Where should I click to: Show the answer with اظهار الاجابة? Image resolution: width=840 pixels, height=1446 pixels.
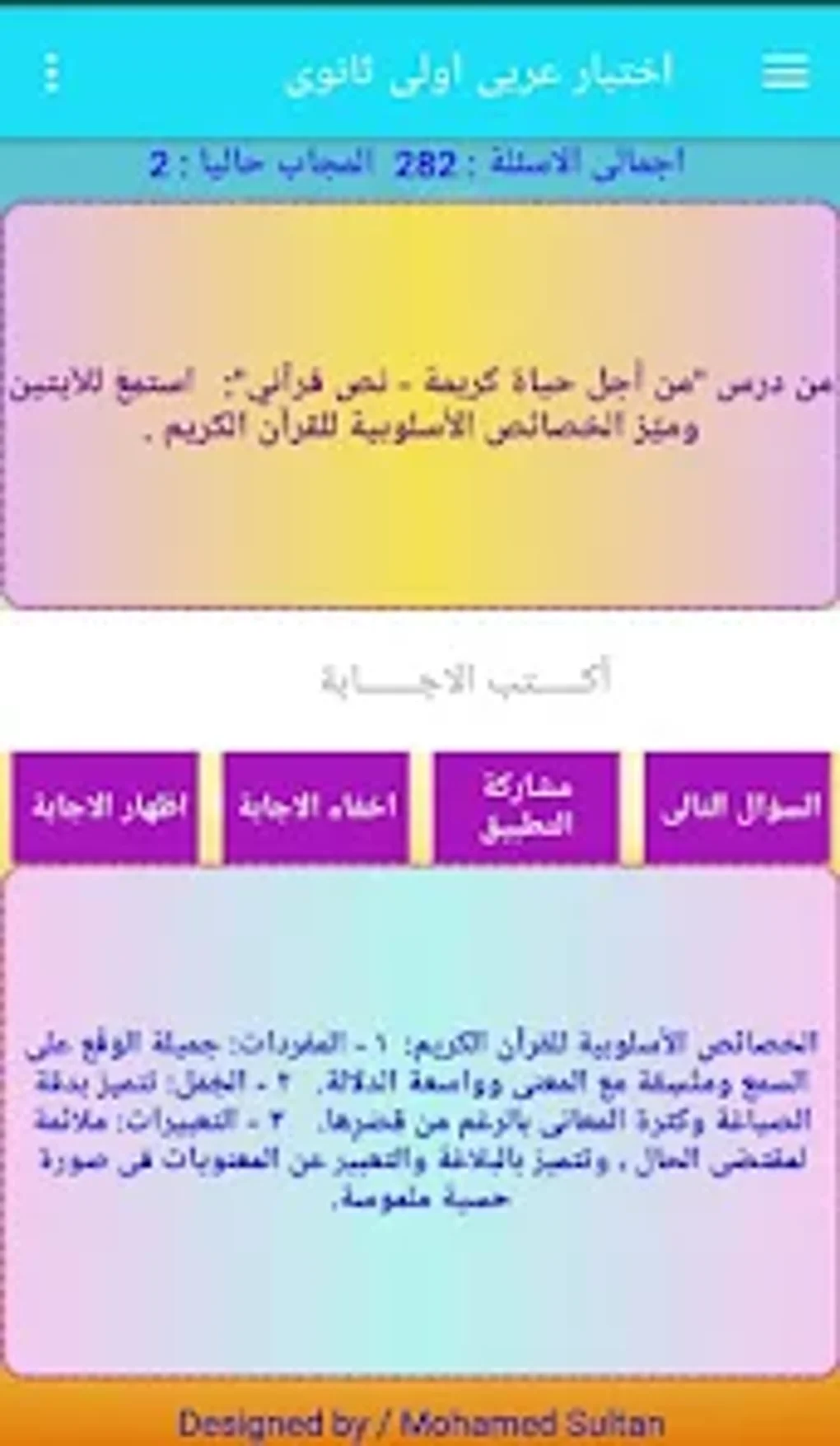coord(106,807)
